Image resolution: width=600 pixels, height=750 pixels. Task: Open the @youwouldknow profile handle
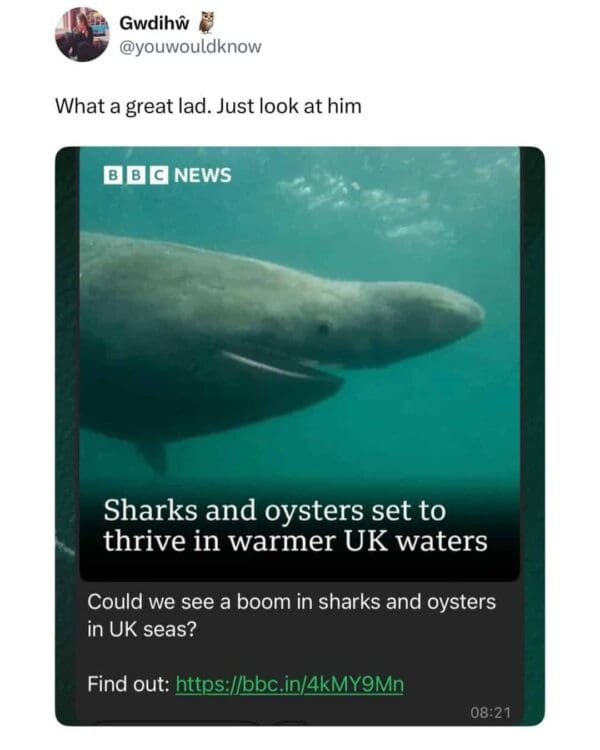click(x=189, y=46)
